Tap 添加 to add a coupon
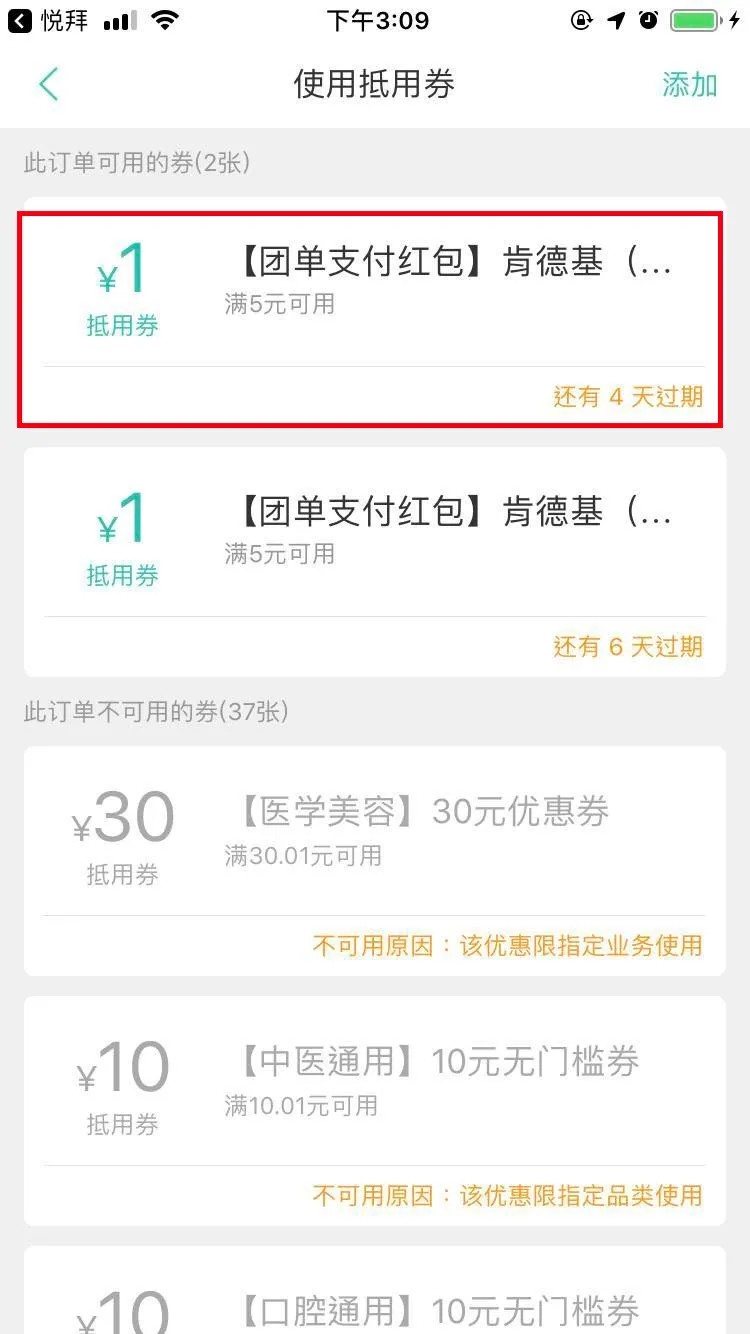Screen dimensions: 750x1334 click(x=689, y=85)
